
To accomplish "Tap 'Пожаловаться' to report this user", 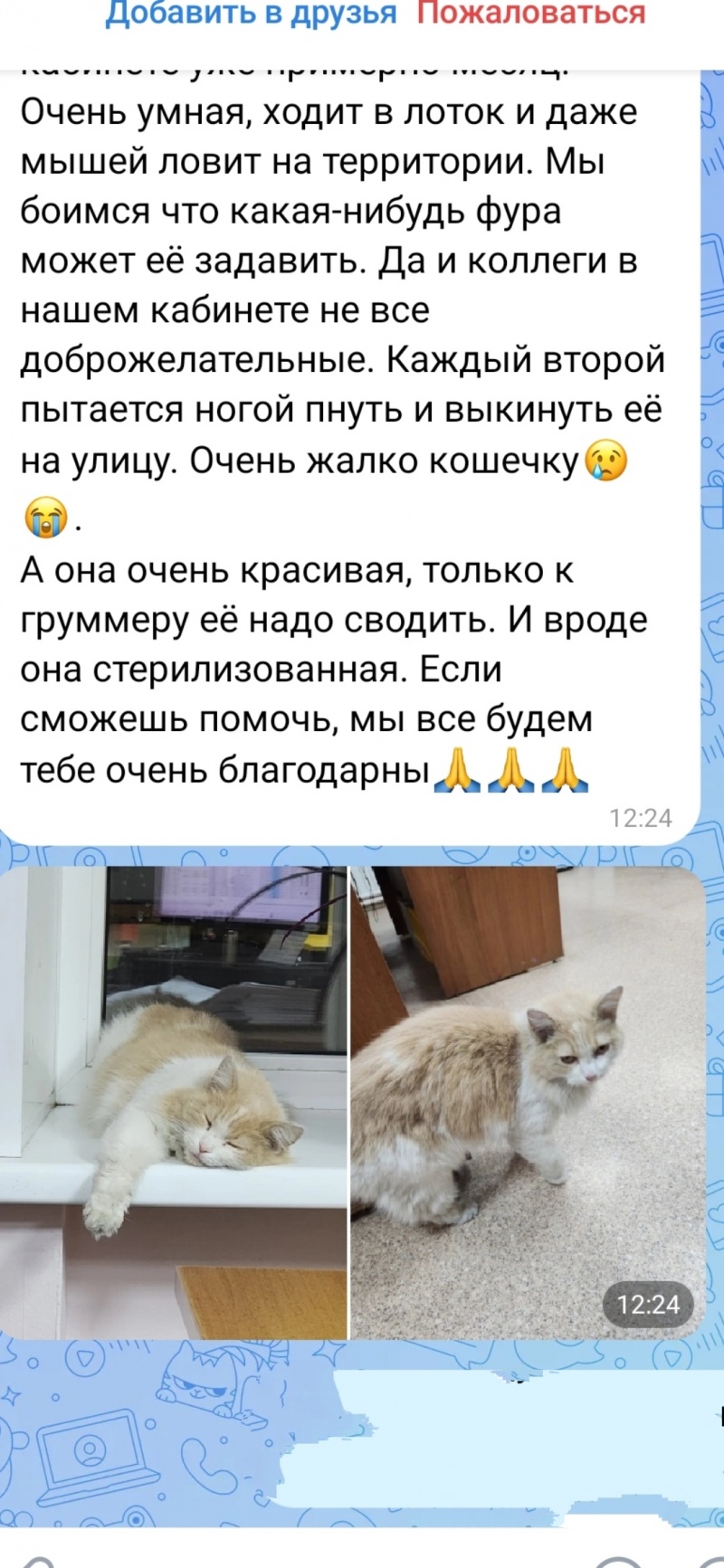I will (531, 14).
